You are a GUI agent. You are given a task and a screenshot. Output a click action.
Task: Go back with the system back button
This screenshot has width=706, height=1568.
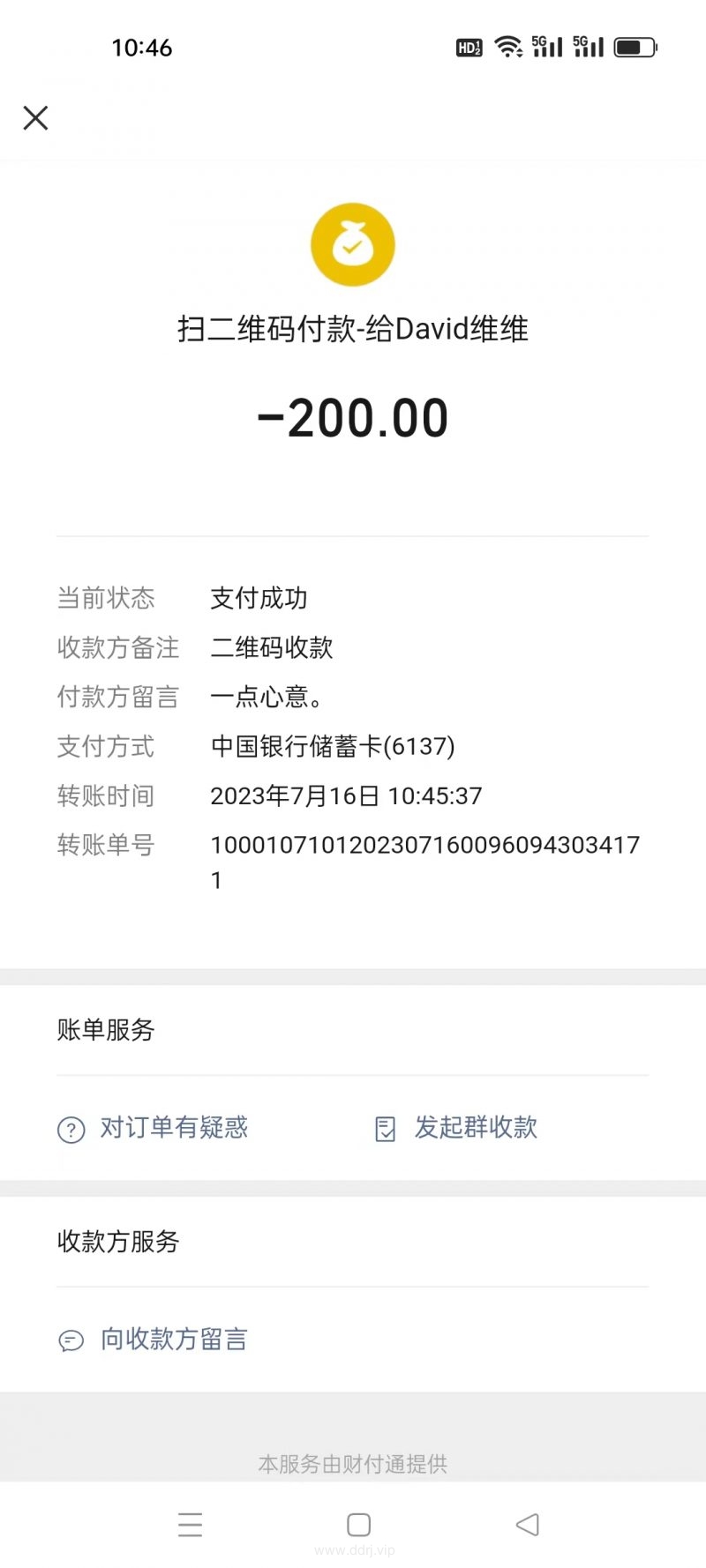(x=527, y=1525)
